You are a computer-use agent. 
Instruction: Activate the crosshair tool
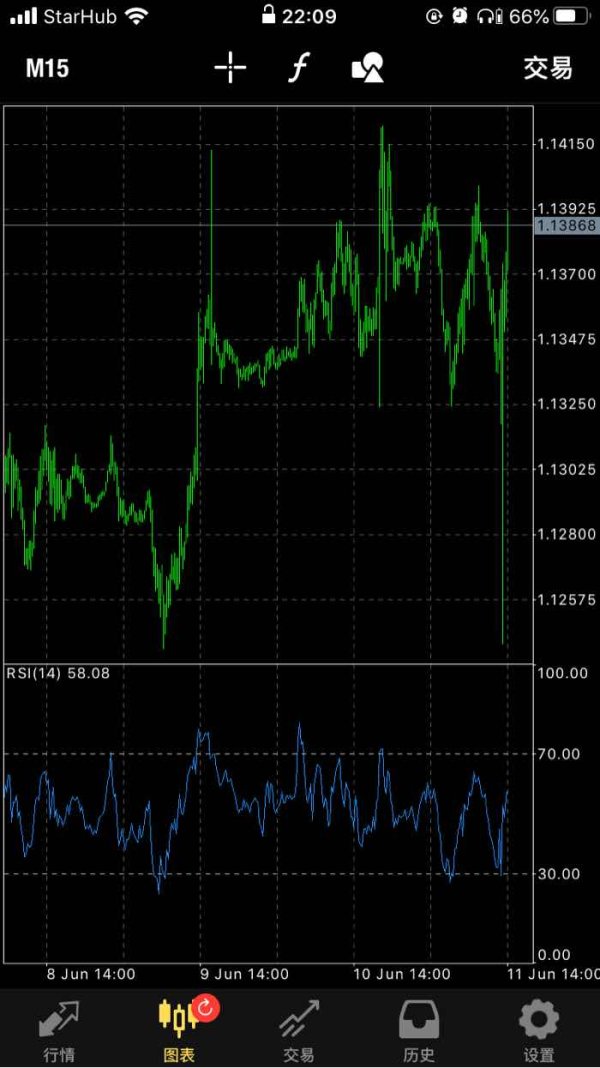230,68
